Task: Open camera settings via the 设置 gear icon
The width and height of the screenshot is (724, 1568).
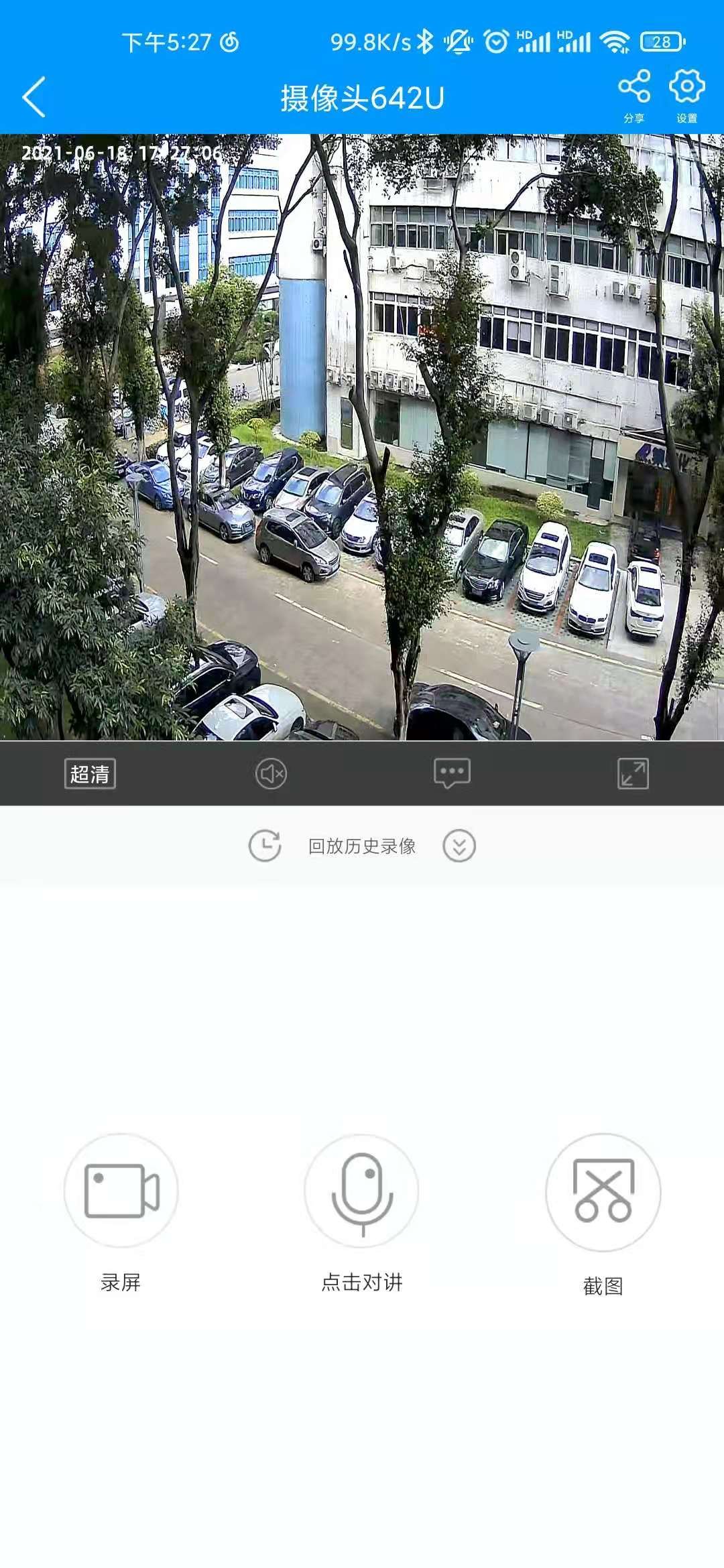Action: pos(686,85)
